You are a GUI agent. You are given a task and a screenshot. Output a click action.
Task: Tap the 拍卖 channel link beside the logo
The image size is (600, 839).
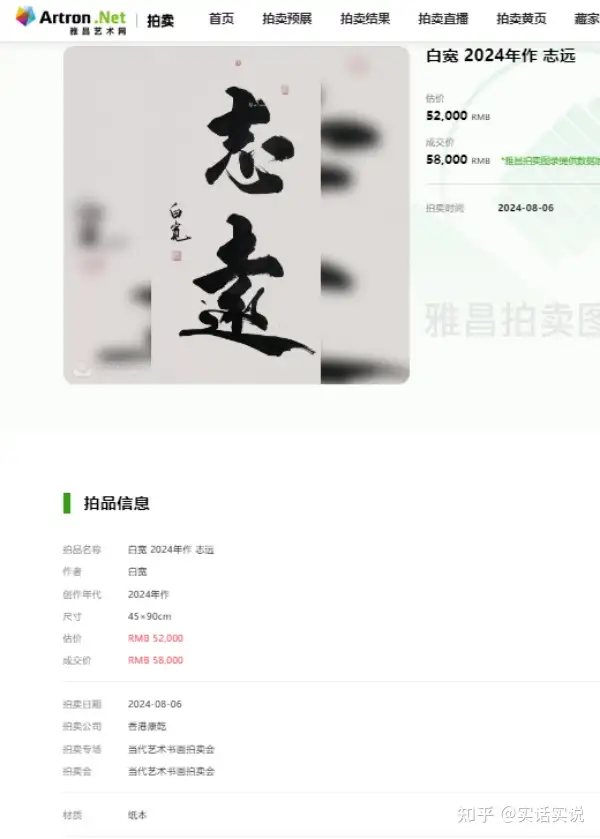click(160, 20)
